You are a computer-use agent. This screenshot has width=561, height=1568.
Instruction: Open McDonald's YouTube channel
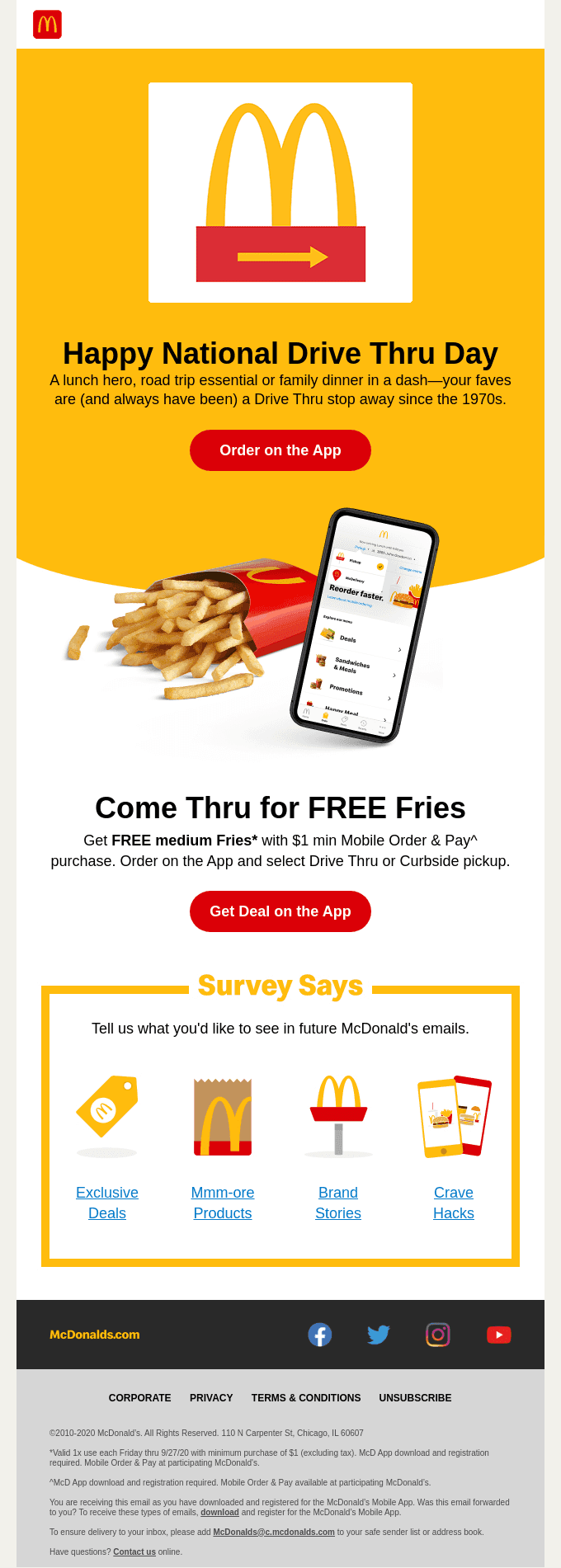tap(499, 1335)
